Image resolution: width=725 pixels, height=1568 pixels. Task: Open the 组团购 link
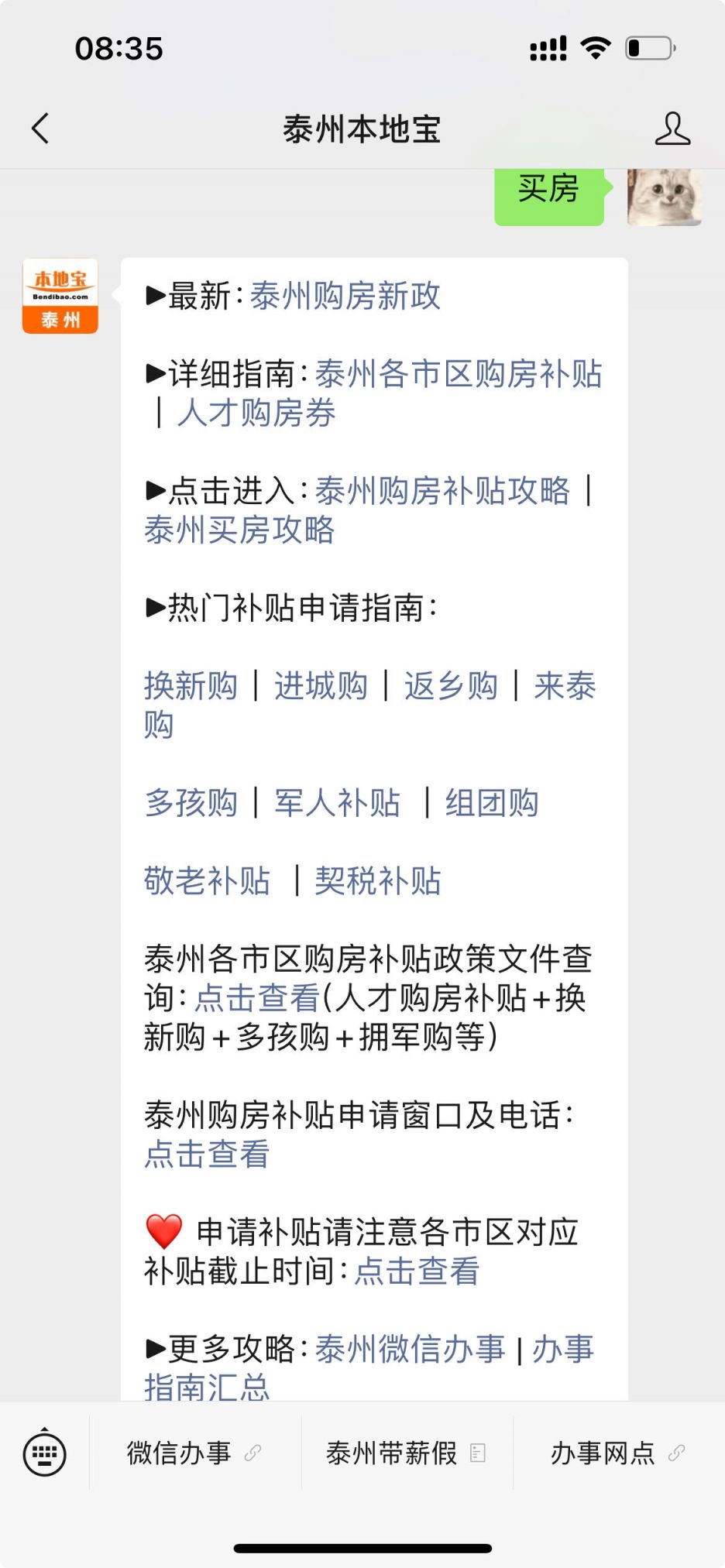click(491, 803)
